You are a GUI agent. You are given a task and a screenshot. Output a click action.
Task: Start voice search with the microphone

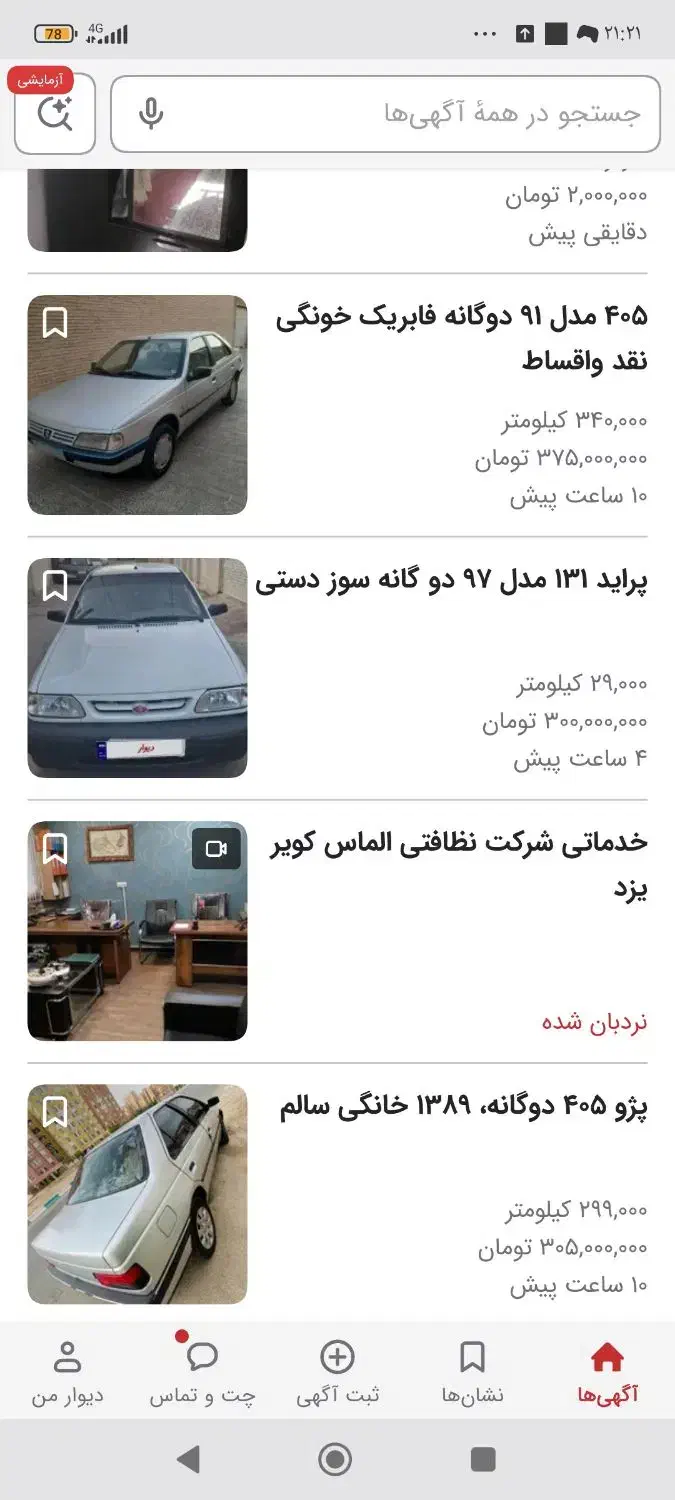point(151,114)
